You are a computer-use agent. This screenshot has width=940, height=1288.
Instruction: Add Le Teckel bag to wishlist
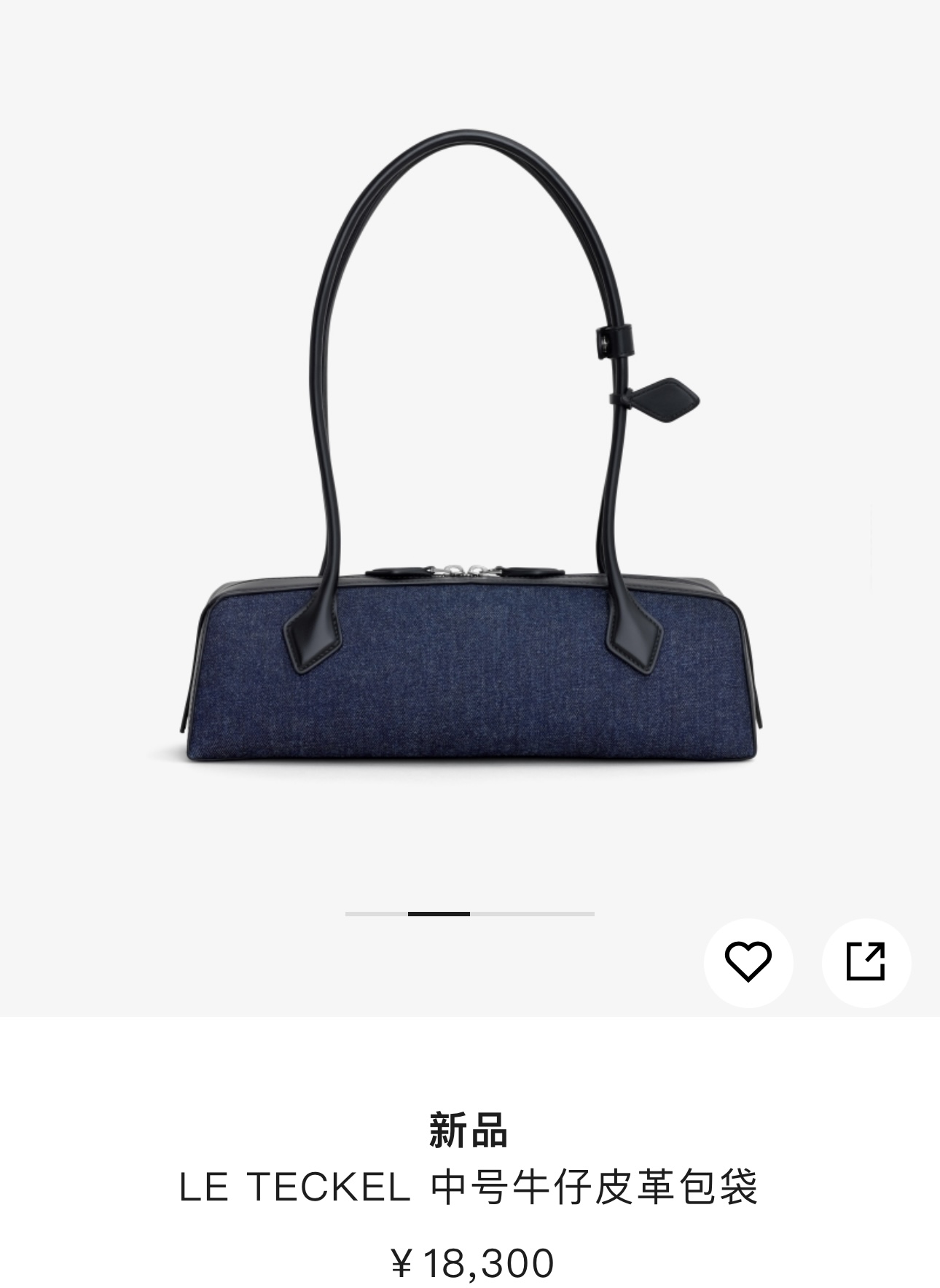(x=748, y=962)
